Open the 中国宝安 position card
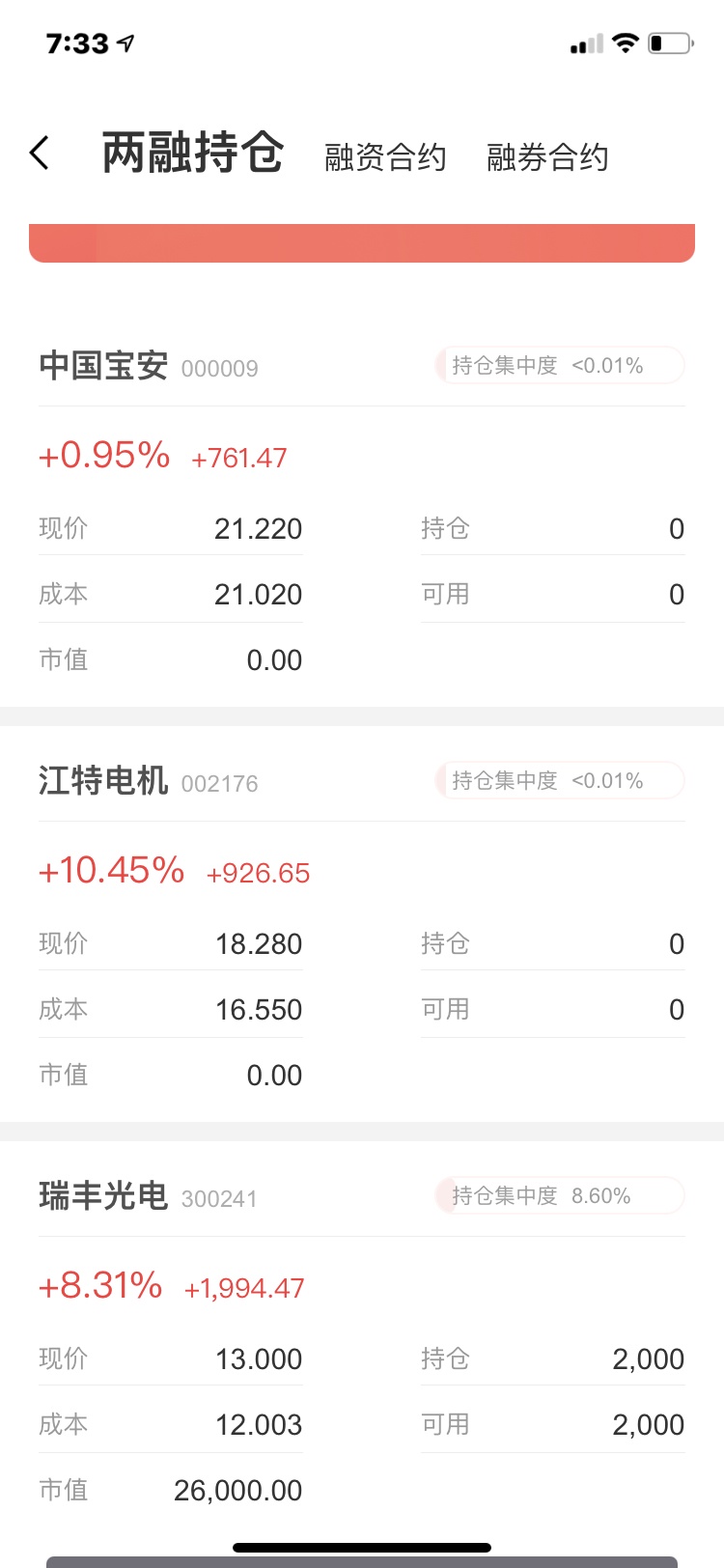The image size is (724, 1568). 362,514
